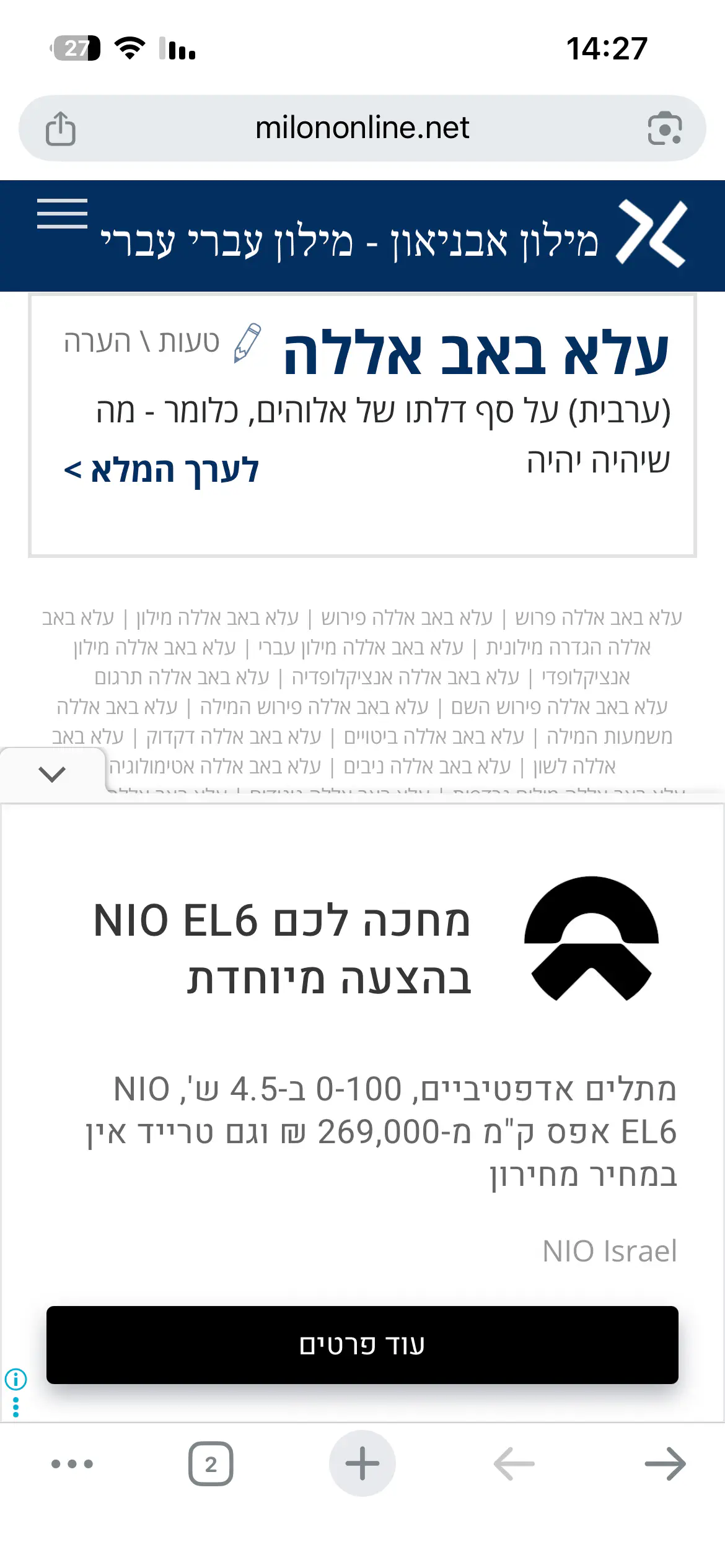The height and width of the screenshot is (1568, 725).
Task: Collapse the ad with the chevron
Action: coord(52,773)
